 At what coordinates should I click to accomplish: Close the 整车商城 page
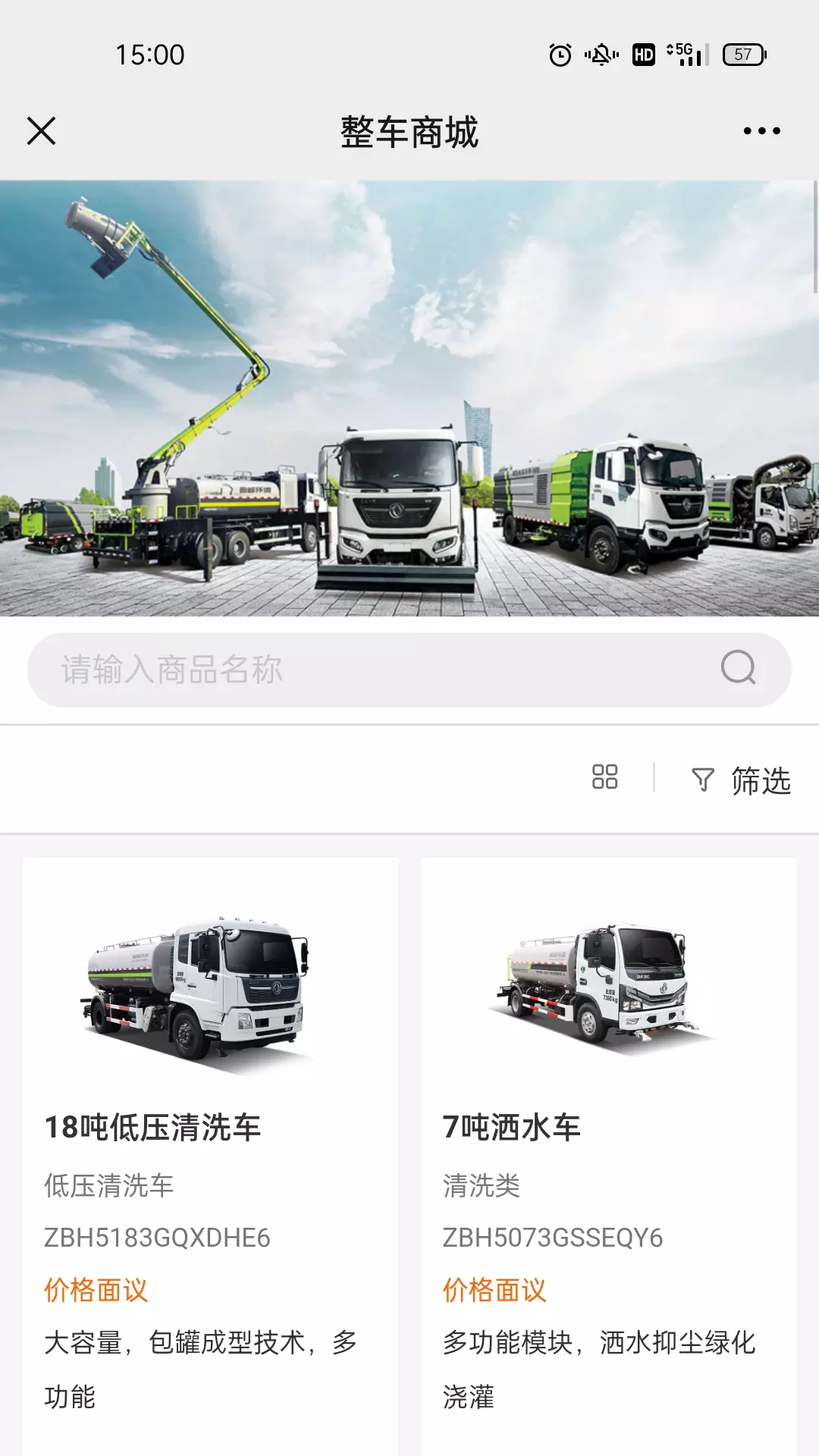[42, 131]
